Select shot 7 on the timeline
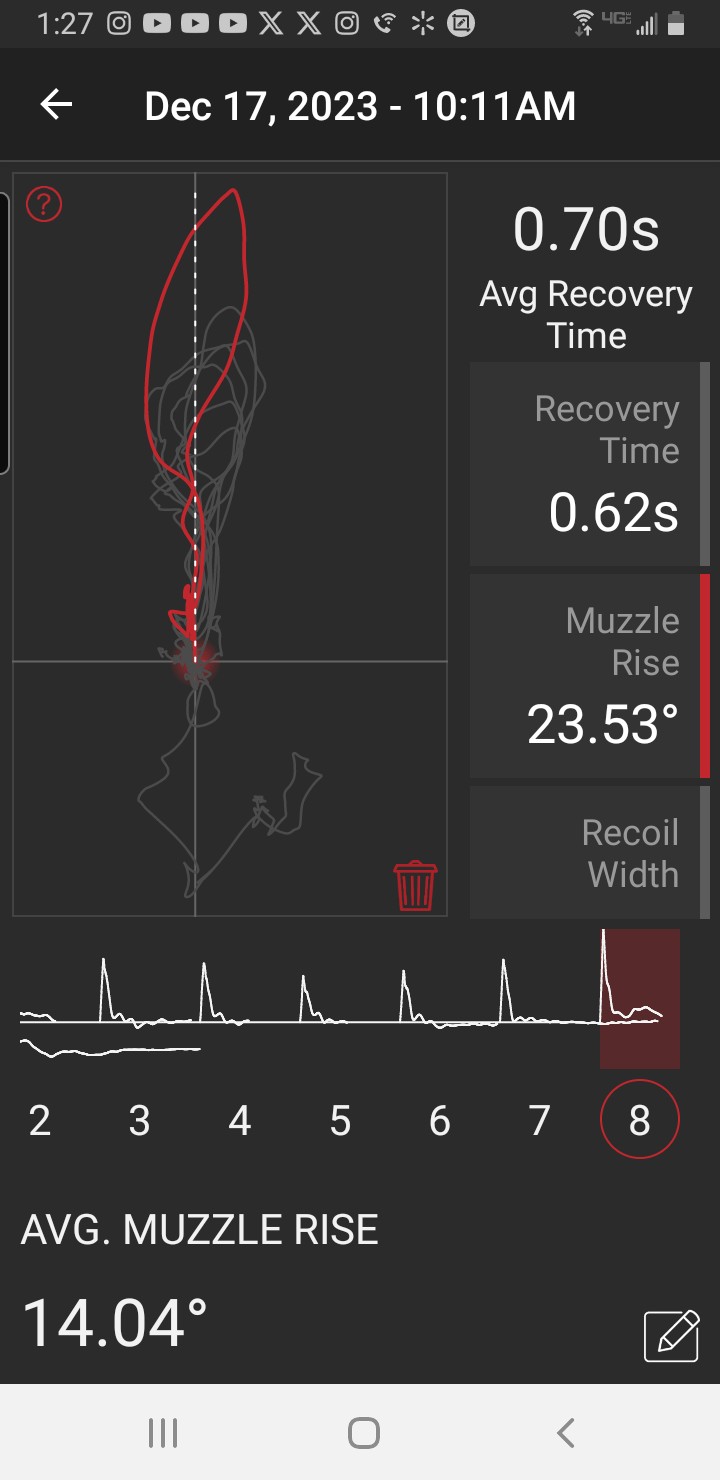Screen dimensions: 720x1480 (x=539, y=1120)
